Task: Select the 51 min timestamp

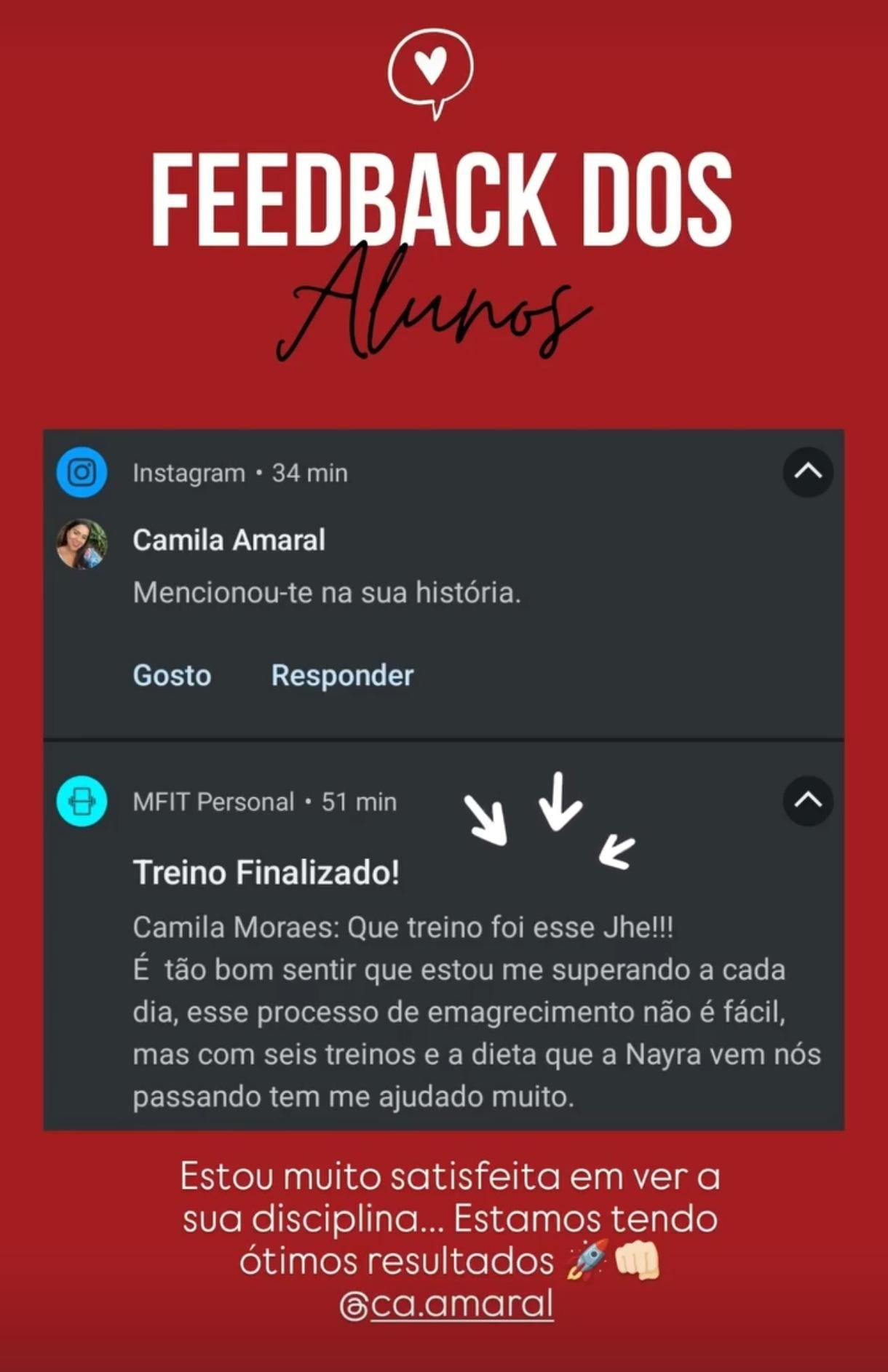Action: coord(358,801)
